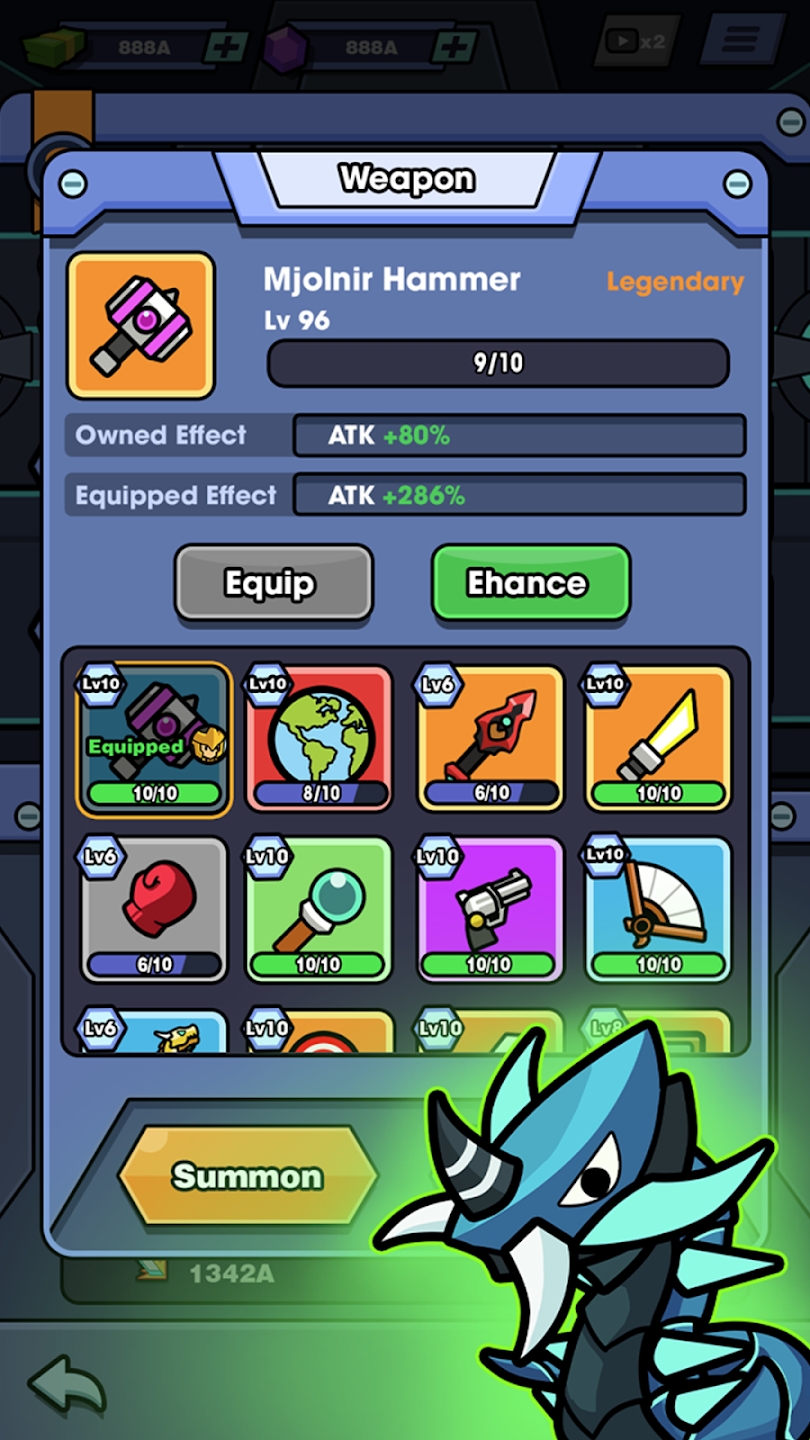Select the Earth globe weapon tile
Image resolution: width=810 pixels, height=1440 pixels.
tap(318, 739)
